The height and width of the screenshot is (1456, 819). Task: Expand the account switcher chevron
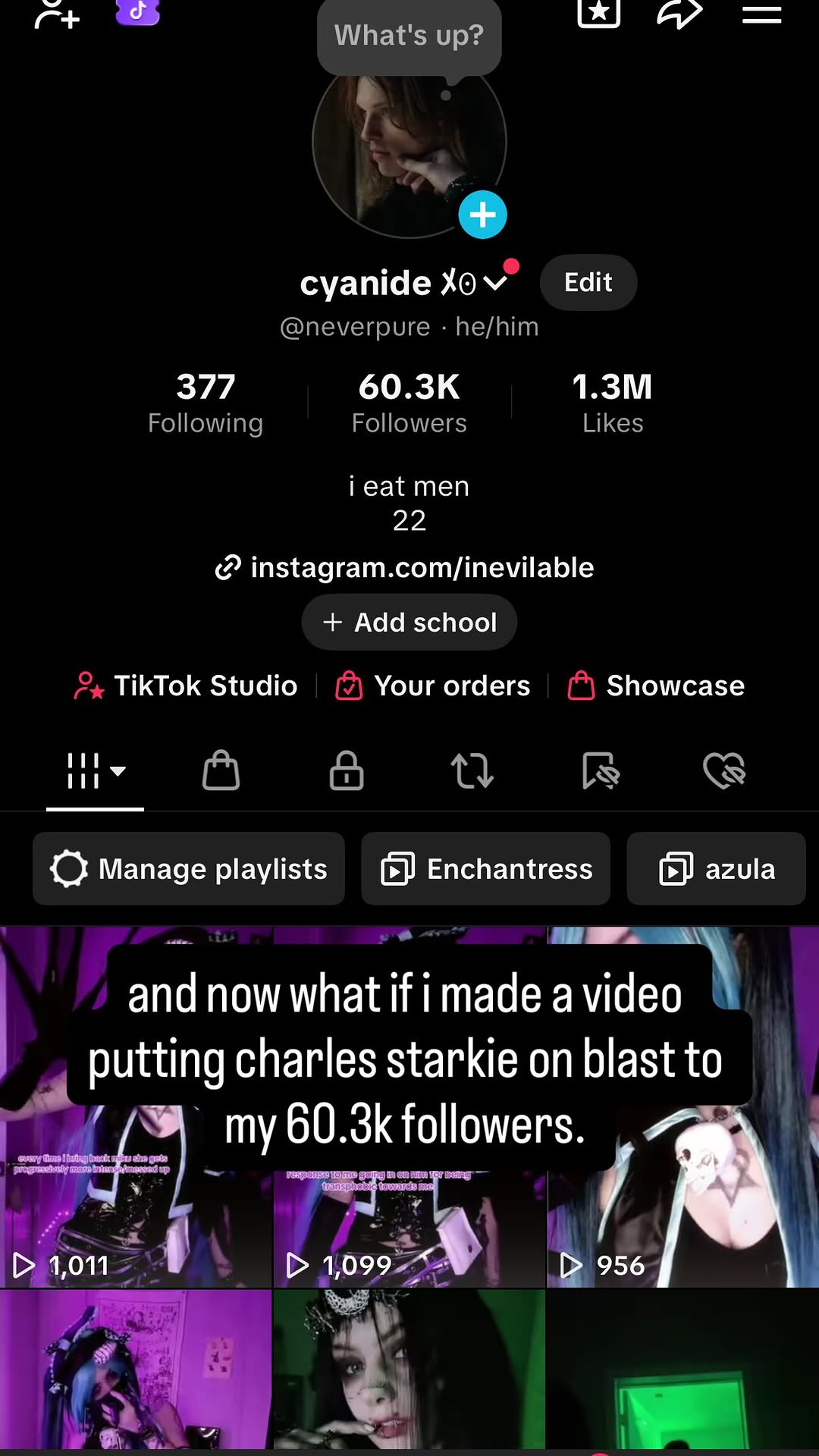(495, 284)
